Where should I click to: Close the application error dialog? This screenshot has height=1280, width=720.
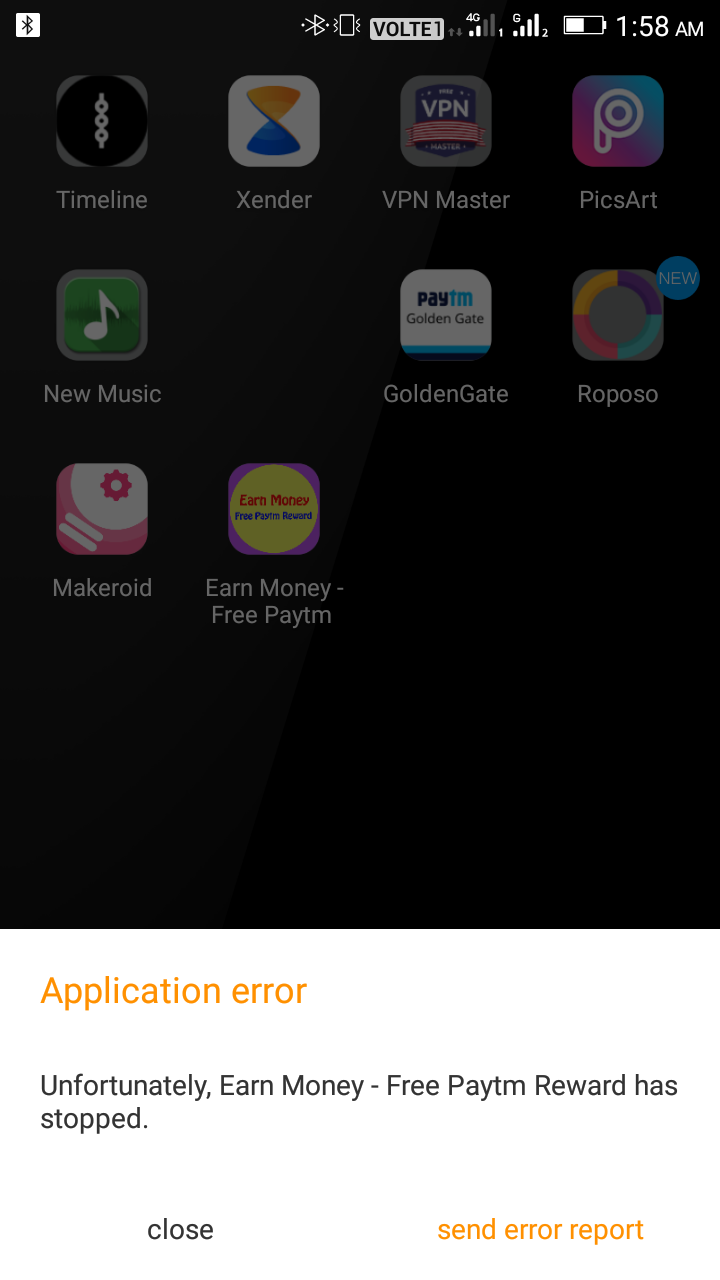180,1229
